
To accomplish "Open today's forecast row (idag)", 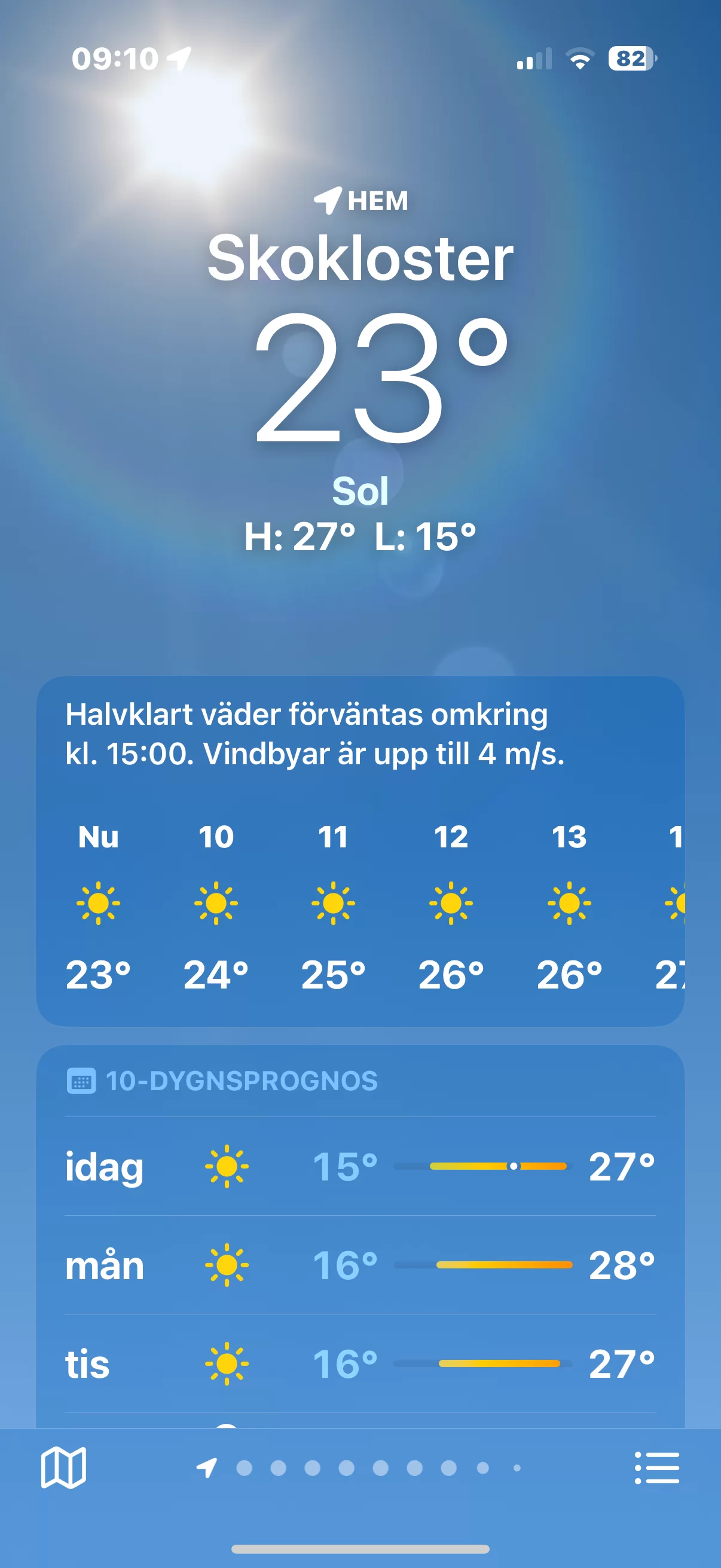I will tap(360, 1166).
